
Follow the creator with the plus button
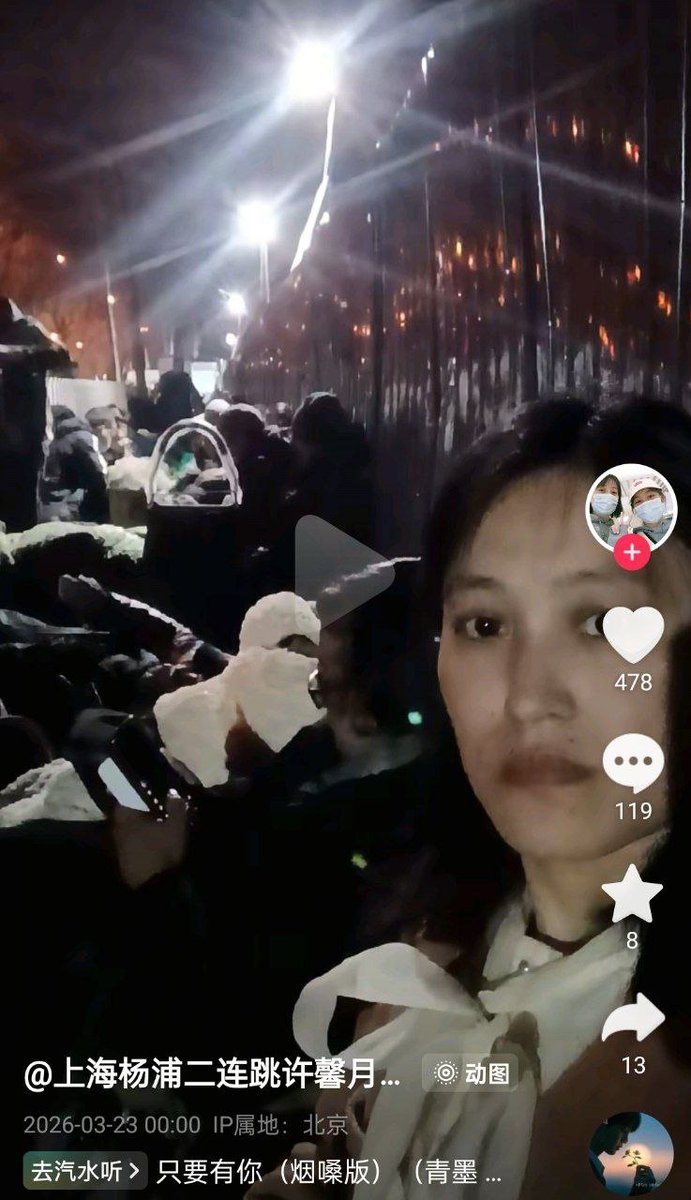coord(631,551)
